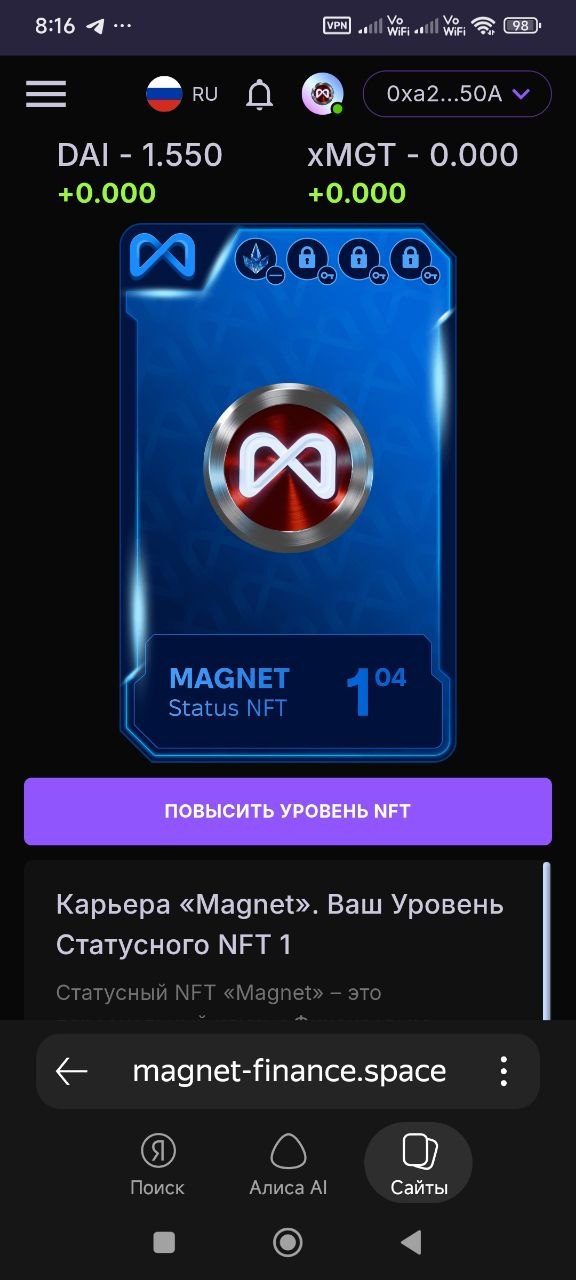Open Алиса AI tab

pos(288,1164)
